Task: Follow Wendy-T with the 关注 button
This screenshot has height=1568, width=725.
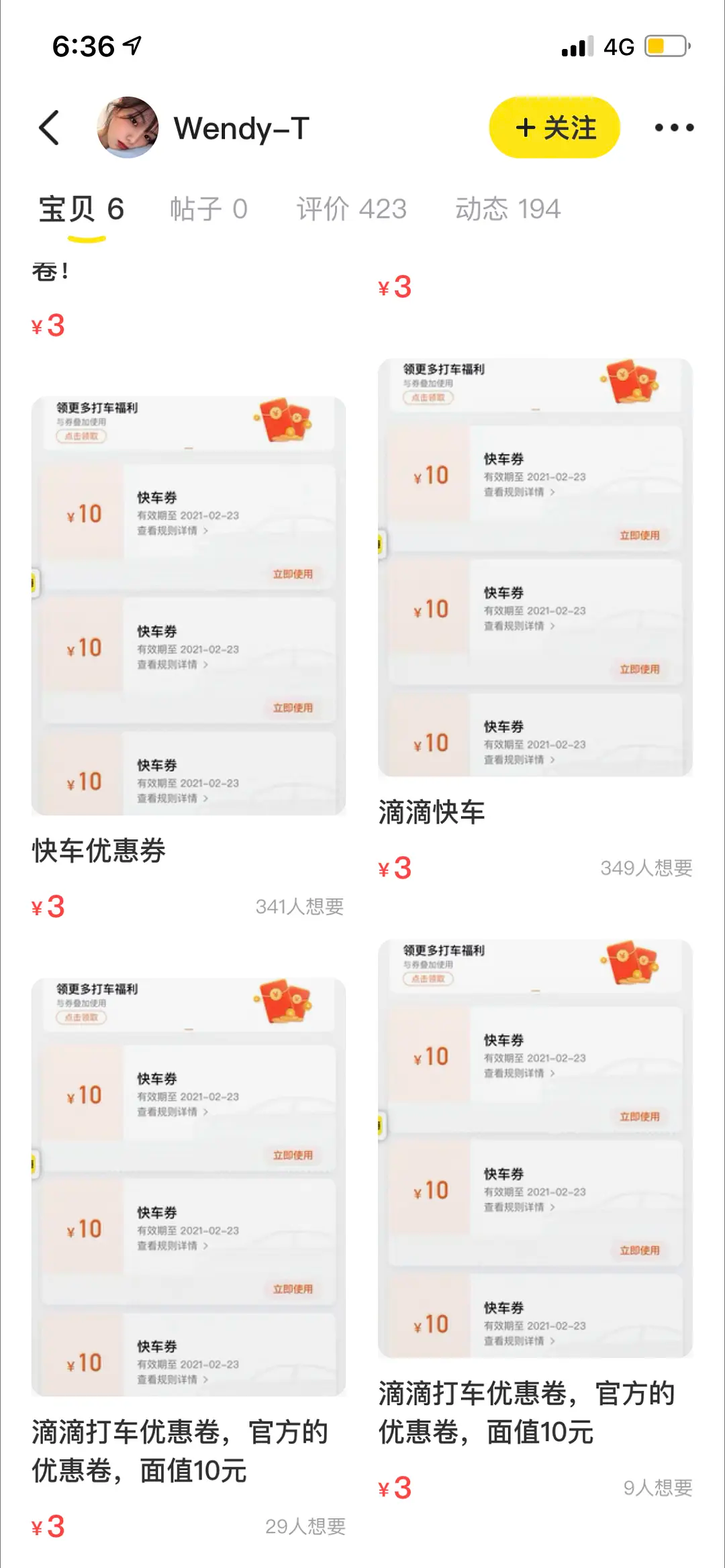Action: click(x=554, y=127)
